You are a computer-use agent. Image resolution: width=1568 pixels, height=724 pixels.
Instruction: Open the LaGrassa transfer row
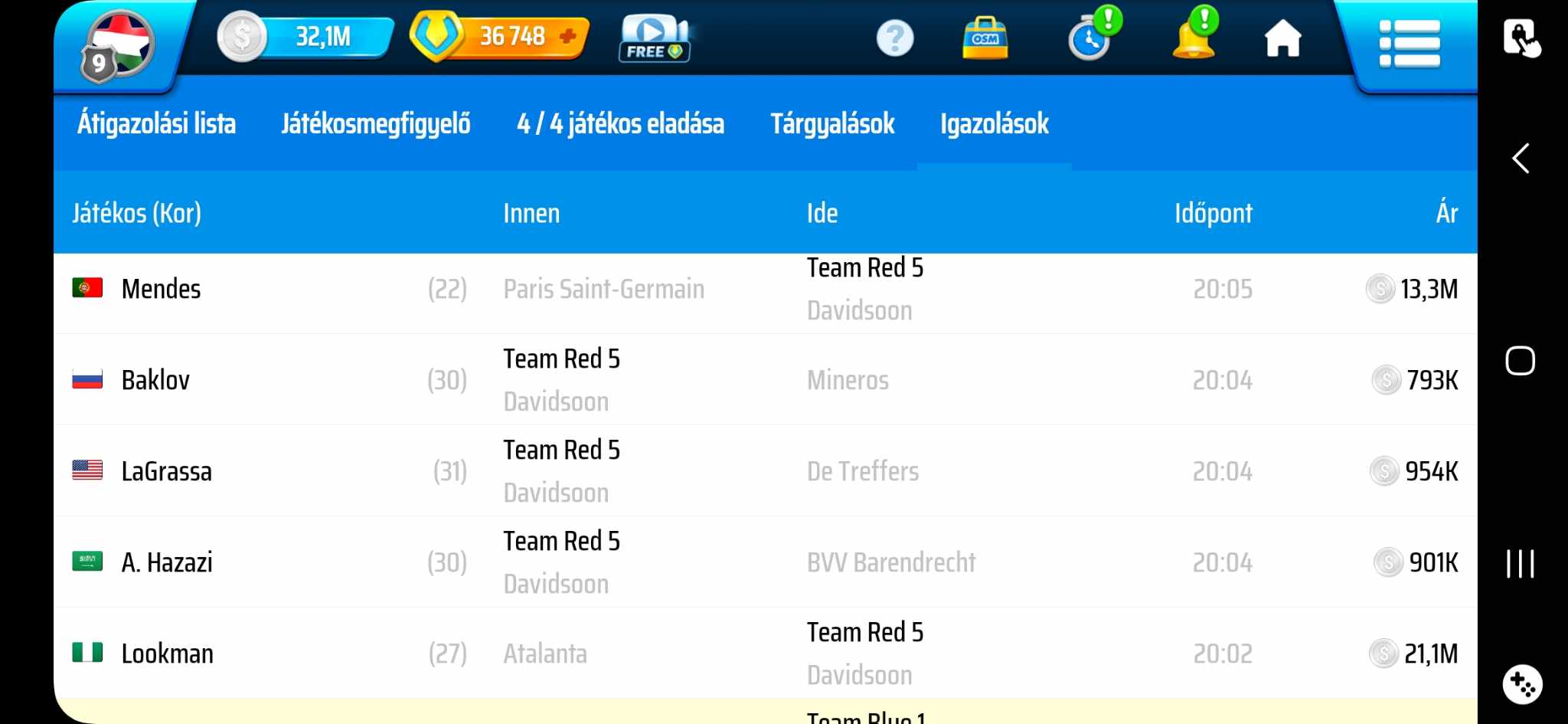[764, 471]
